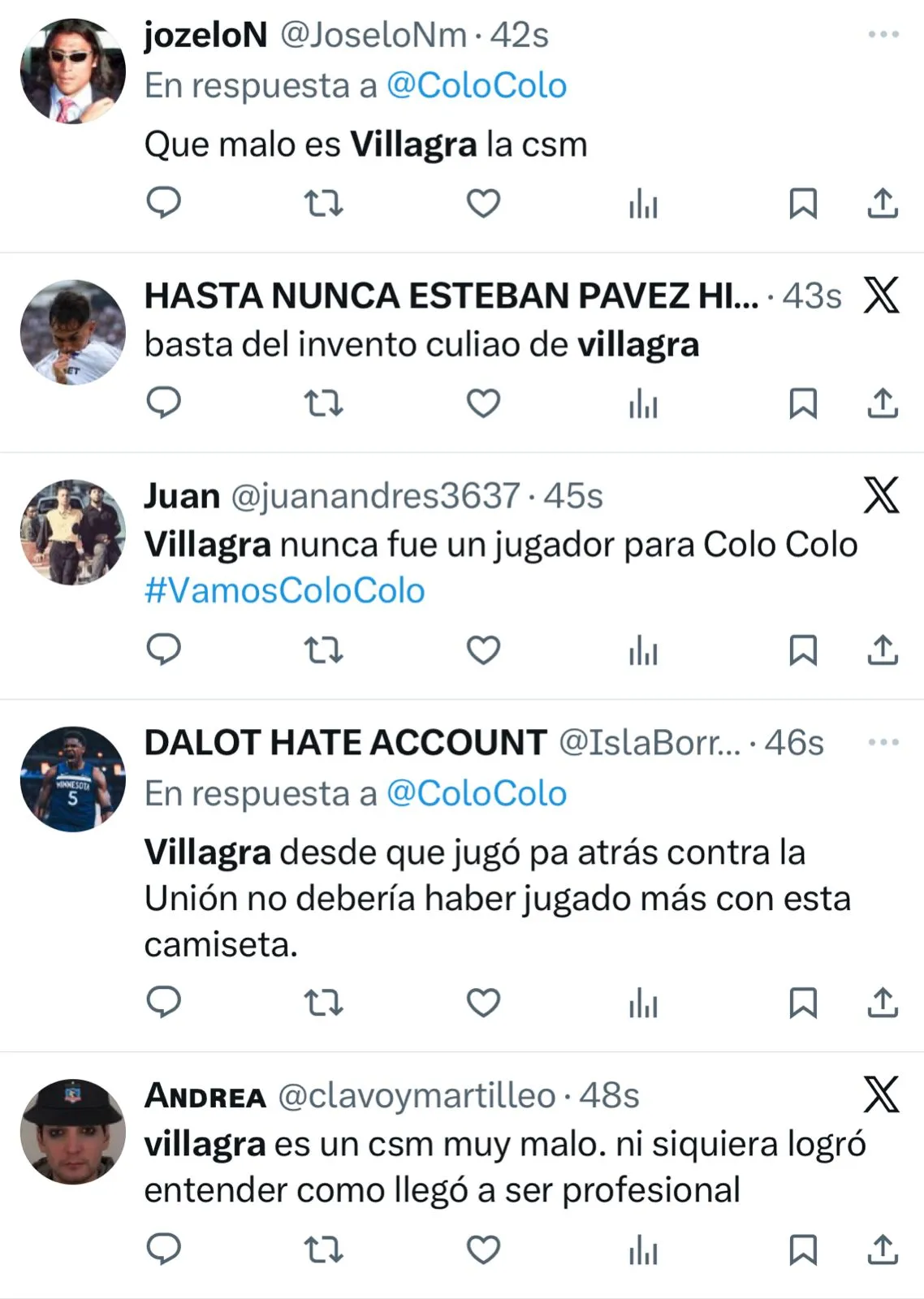Screen dimensions: 924x1299
Task: View analytics for Juan's tweet
Action: point(643,650)
